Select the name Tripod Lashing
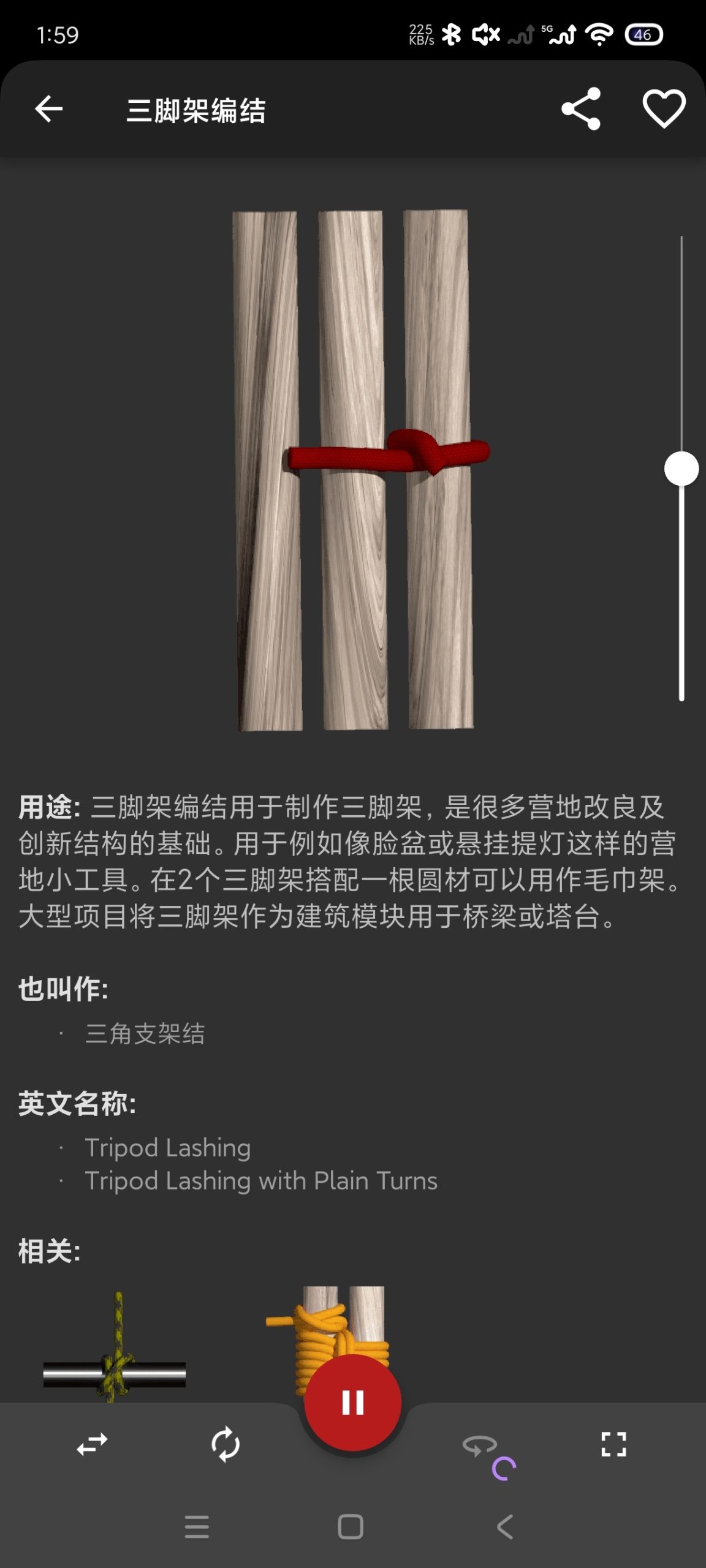 click(167, 1148)
